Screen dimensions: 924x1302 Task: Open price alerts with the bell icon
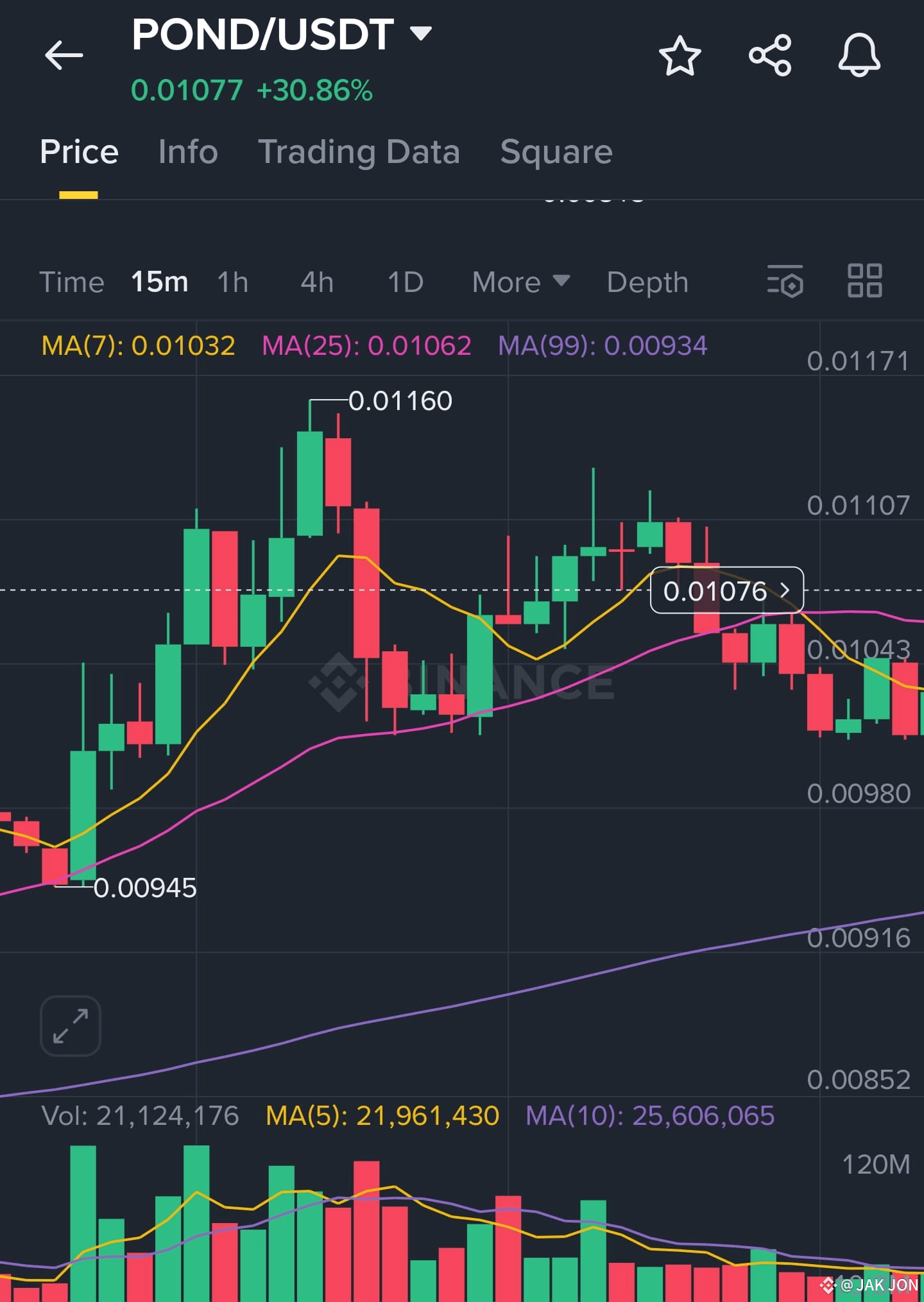(x=859, y=57)
